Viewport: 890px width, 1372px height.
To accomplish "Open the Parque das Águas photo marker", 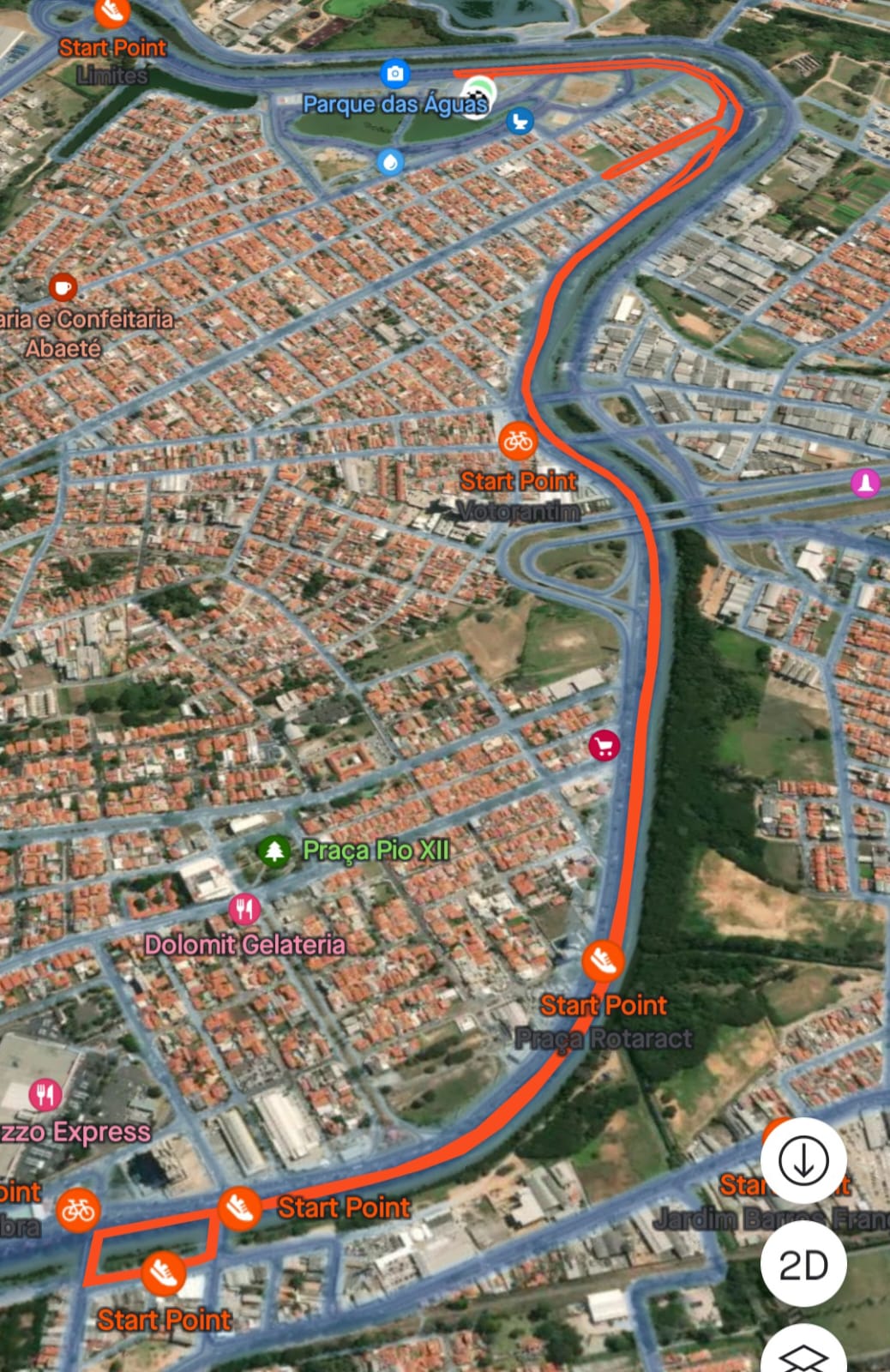I will pyautogui.click(x=395, y=74).
